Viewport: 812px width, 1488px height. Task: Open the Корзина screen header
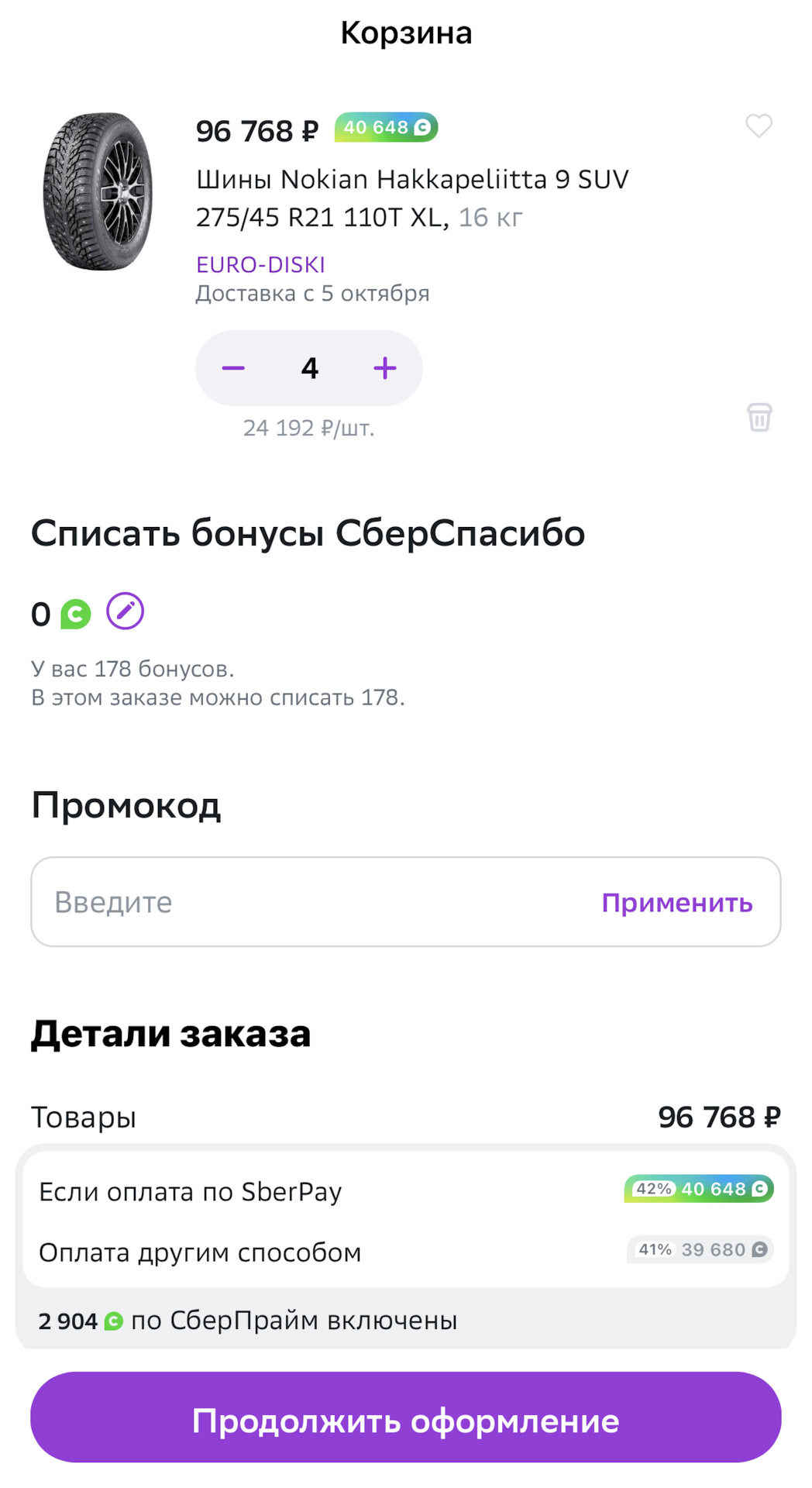(406, 32)
